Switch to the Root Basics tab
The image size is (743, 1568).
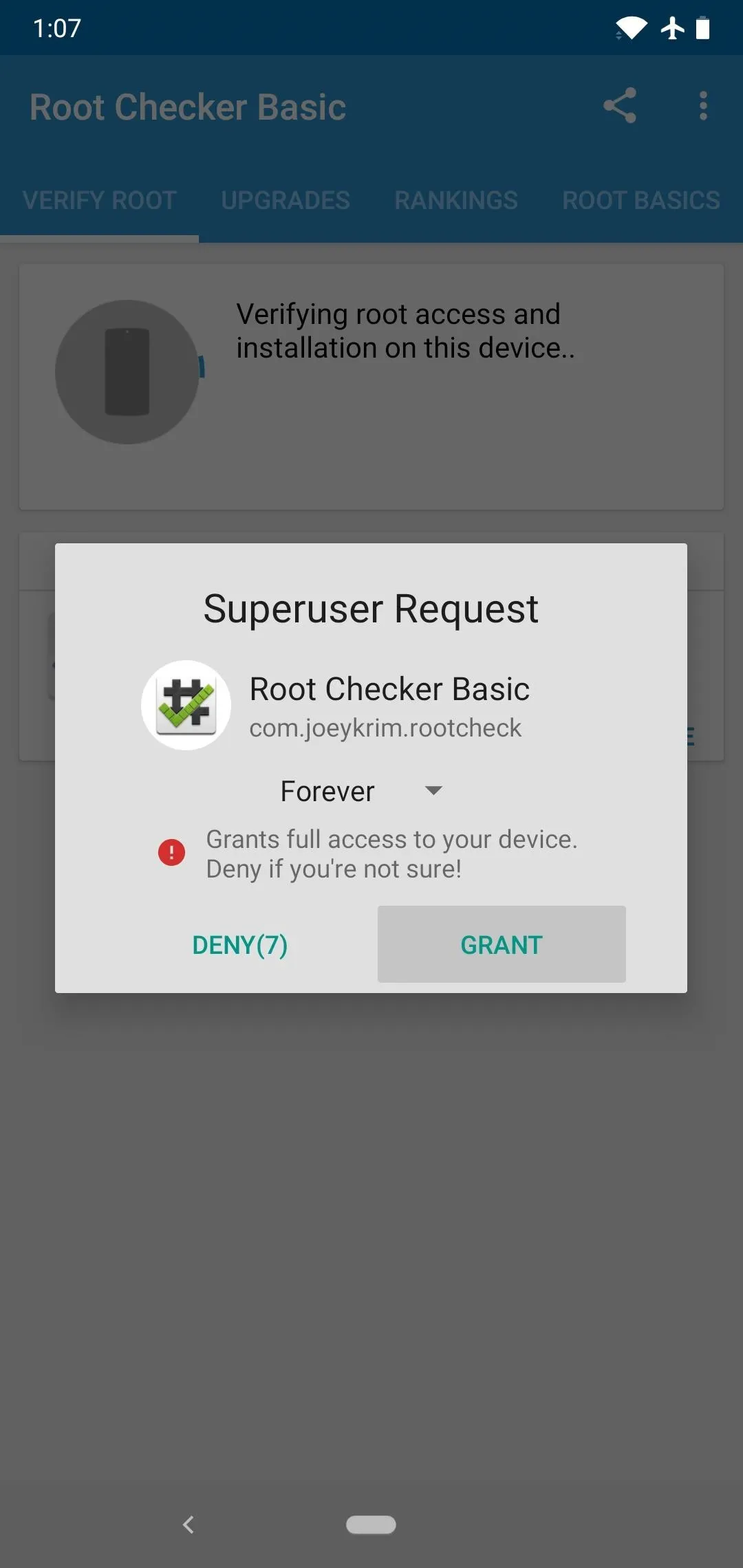tap(641, 200)
